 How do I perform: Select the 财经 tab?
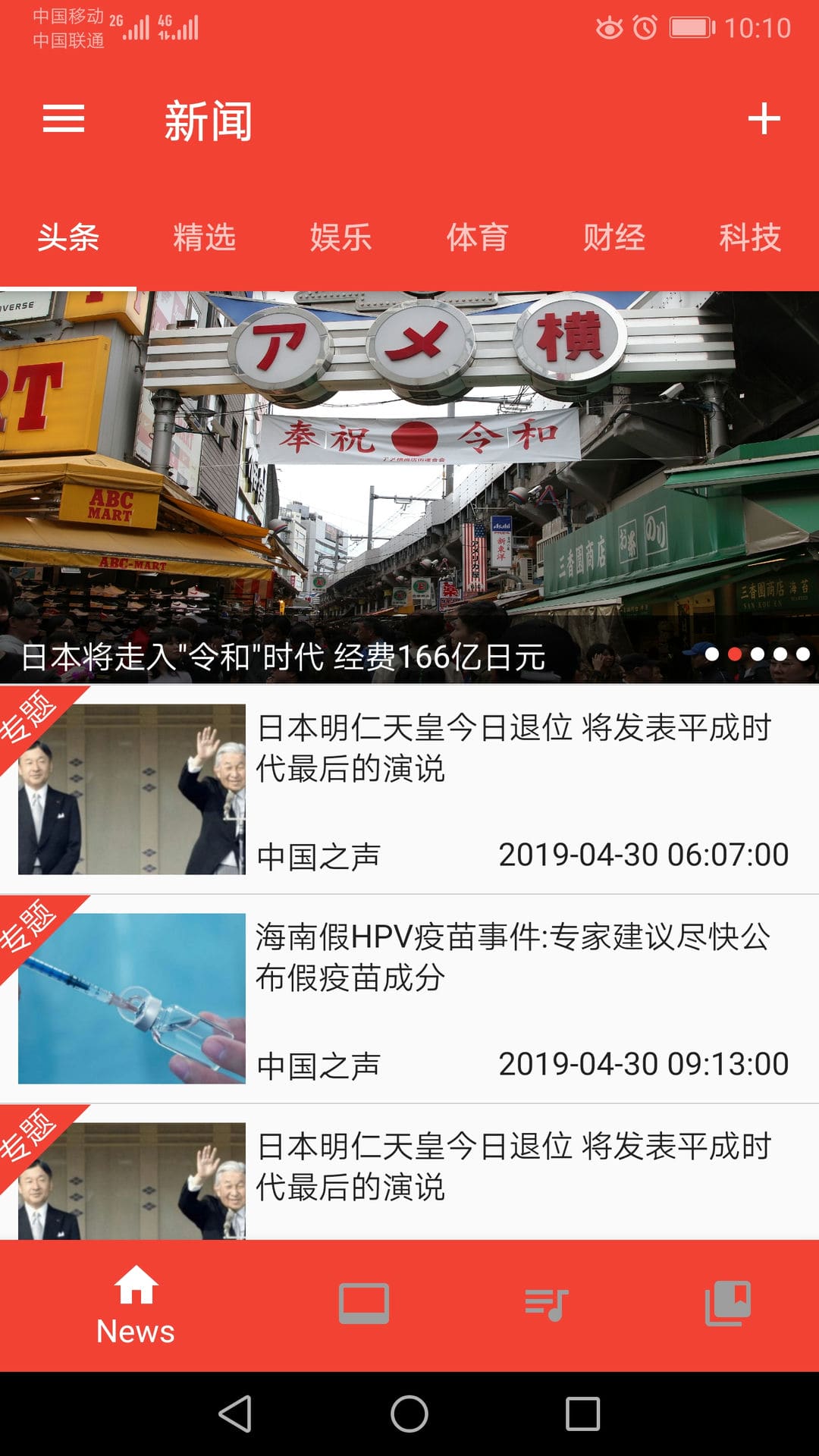click(x=614, y=237)
